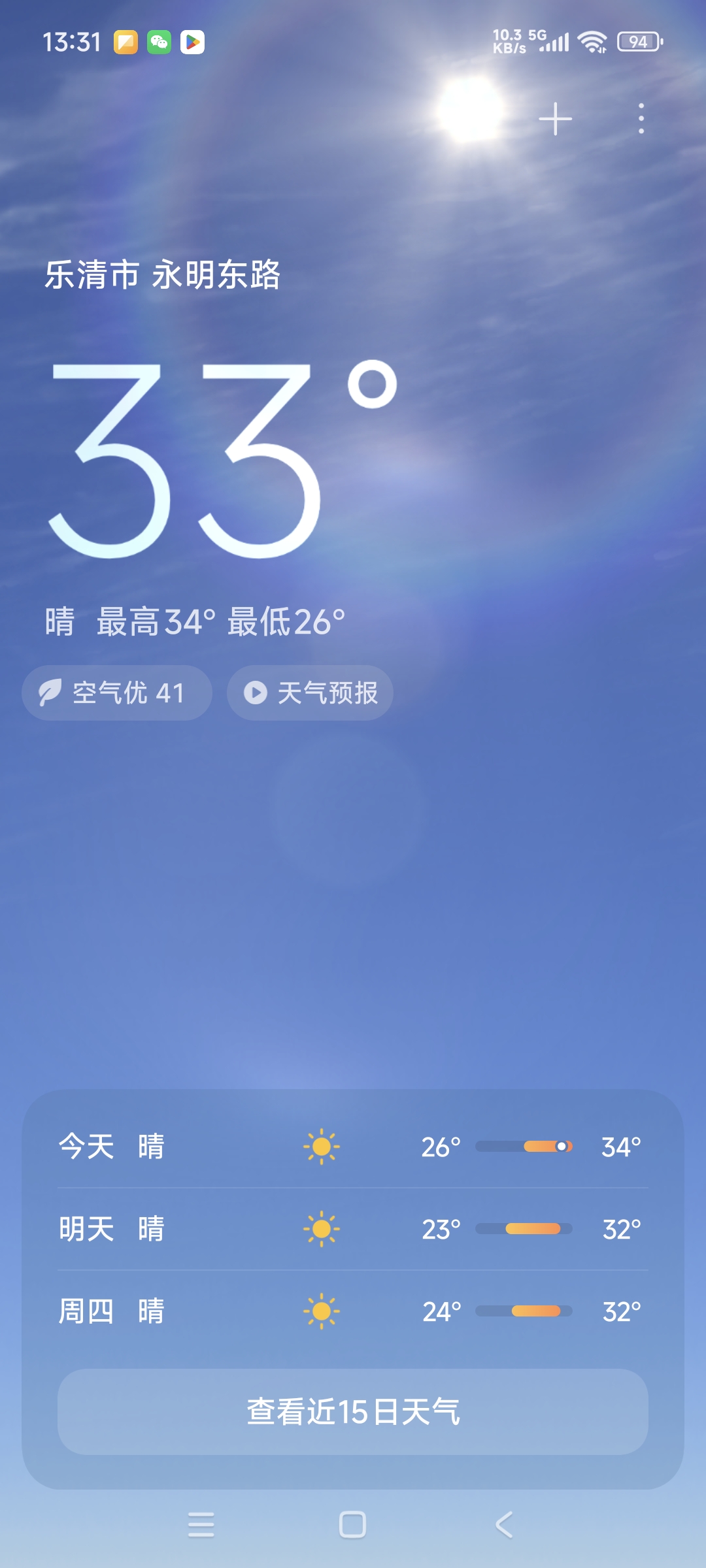Open tomorrow's 明天 forecast row
The height and width of the screenshot is (1568, 706).
pos(353,1229)
